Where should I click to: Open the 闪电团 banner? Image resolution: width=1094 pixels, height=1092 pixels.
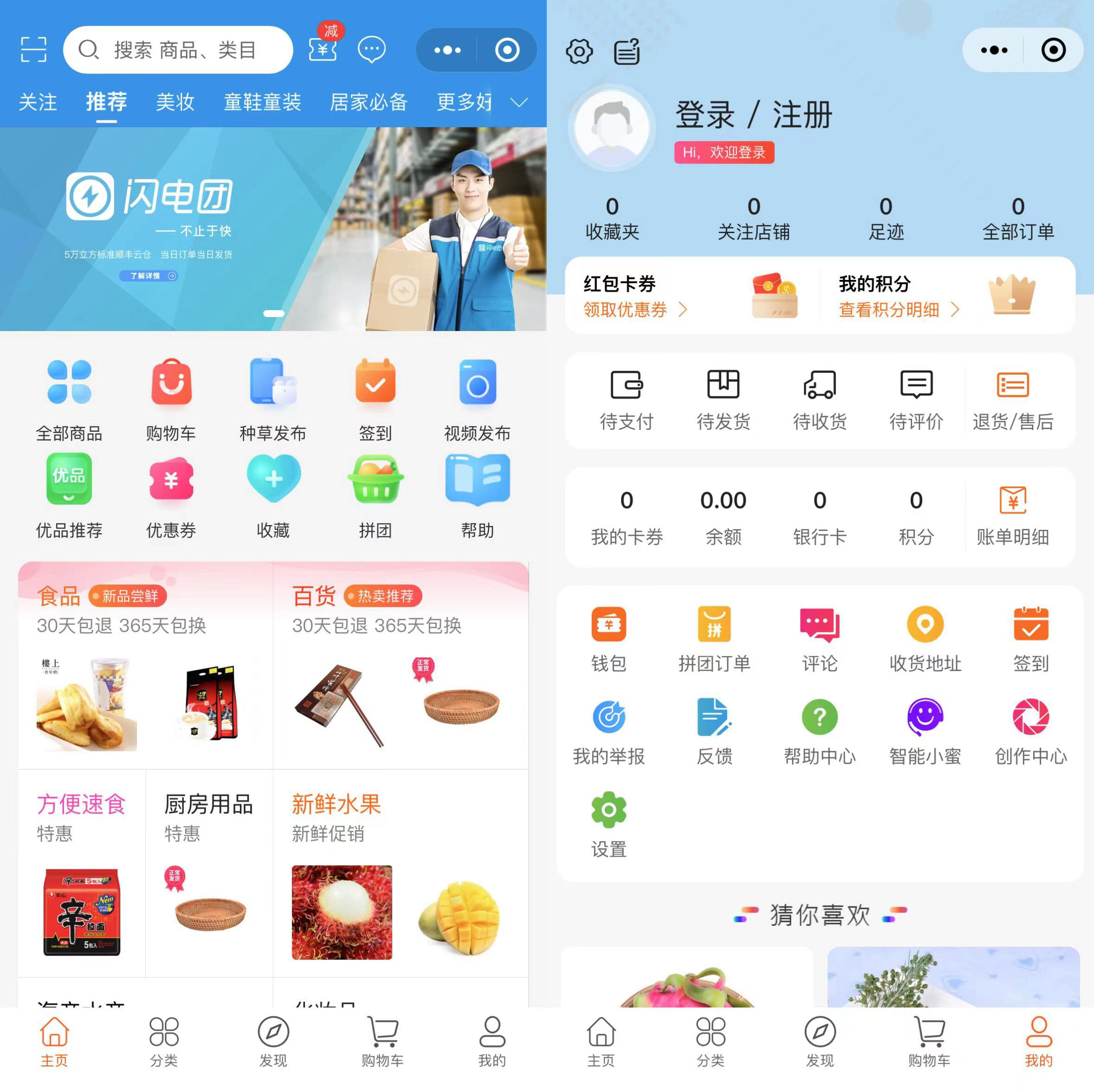click(x=273, y=229)
